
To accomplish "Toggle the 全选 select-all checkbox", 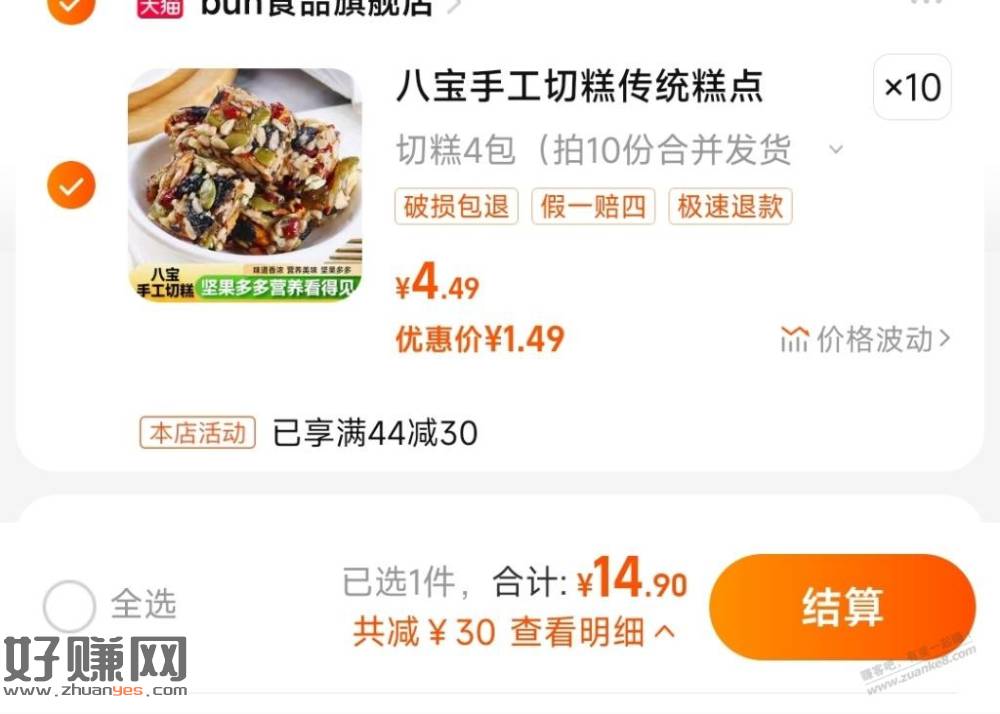I will coord(69,605).
